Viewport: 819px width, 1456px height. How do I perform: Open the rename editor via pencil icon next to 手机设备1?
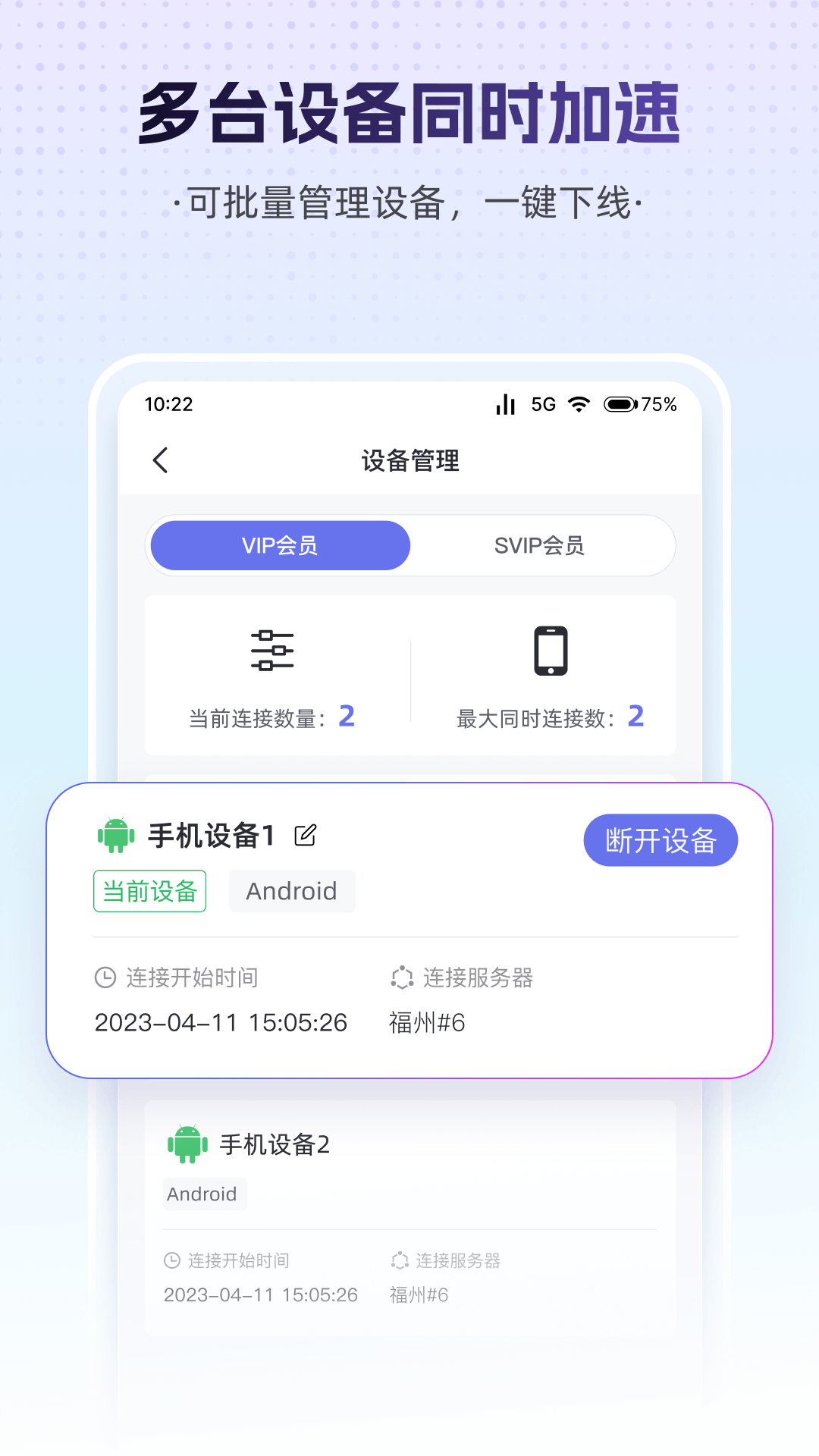305,835
